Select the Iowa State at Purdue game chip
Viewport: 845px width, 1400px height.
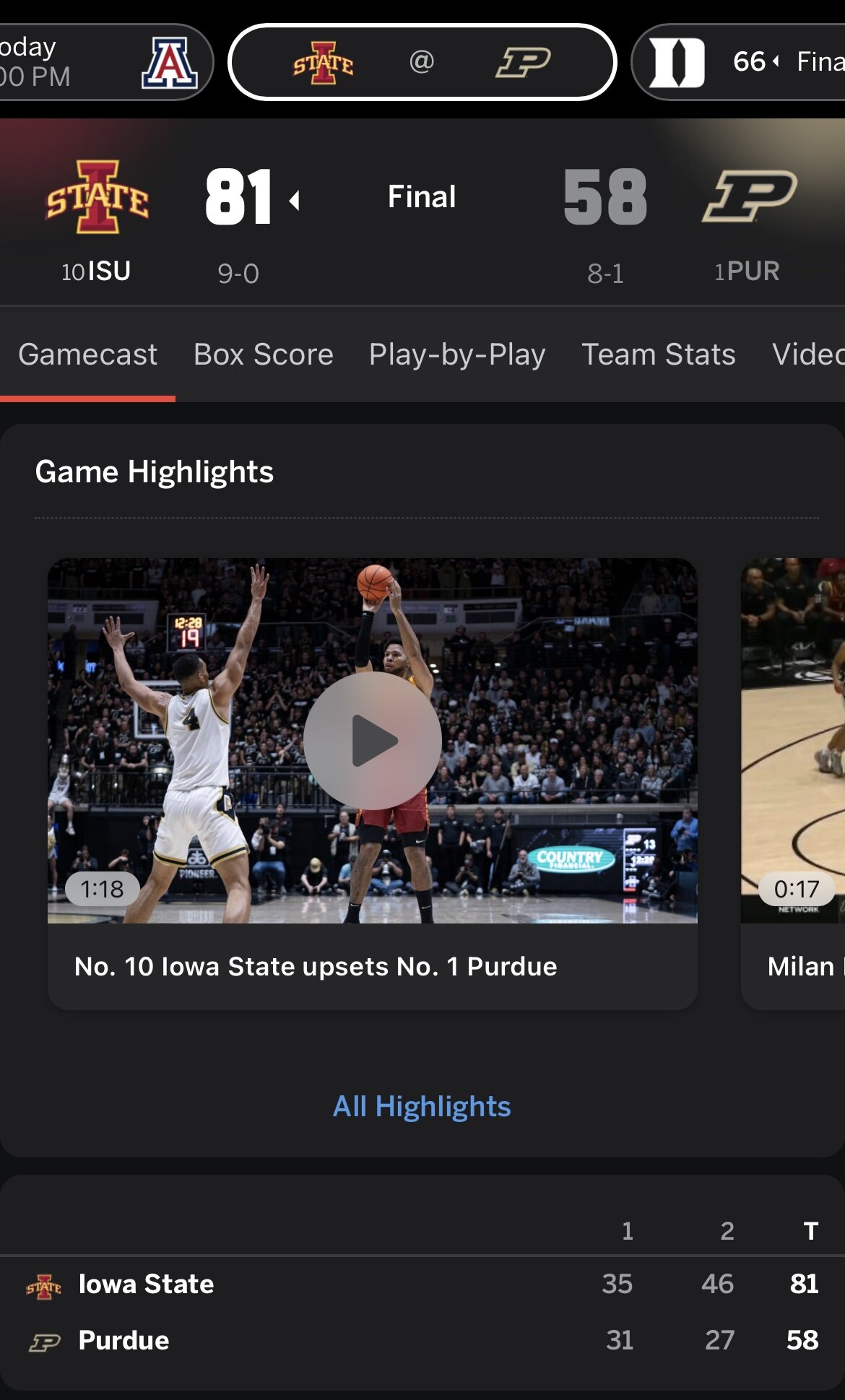tap(422, 62)
